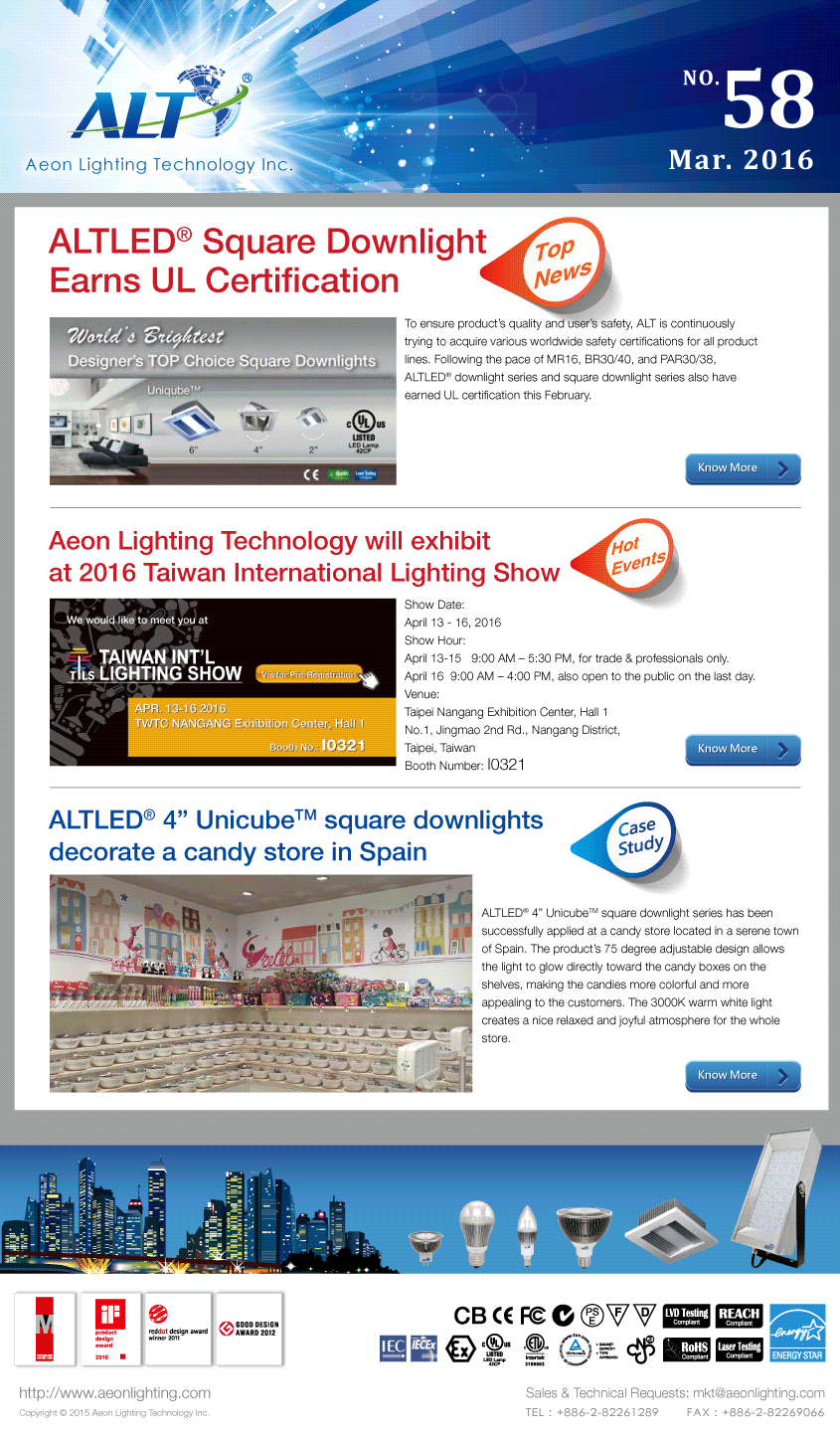Tap Know More under the UL Certification news
This screenshot has height=1439, width=840.
[743, 468]
